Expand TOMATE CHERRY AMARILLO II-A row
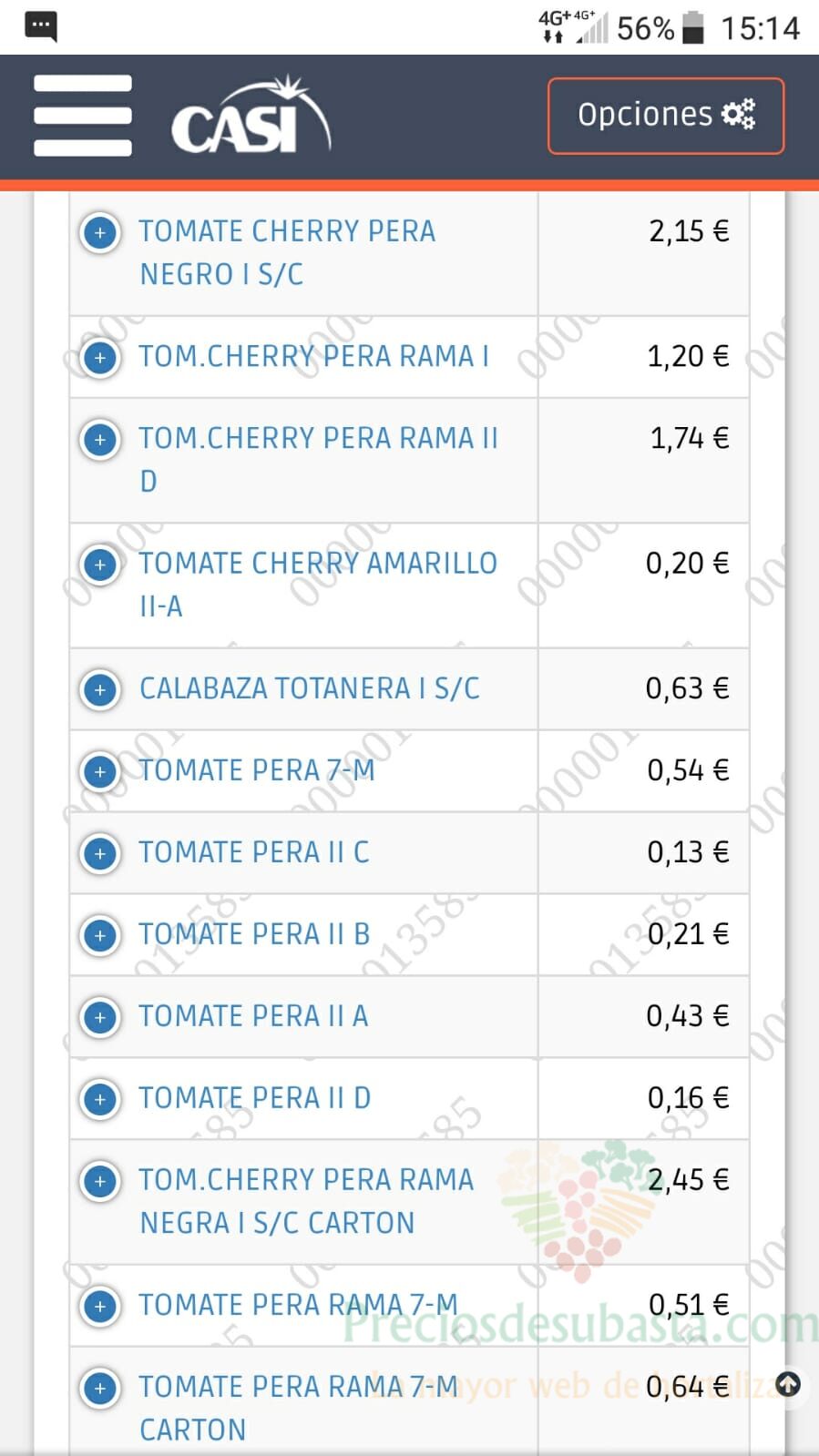819x1456 pixels. pos(100,565)
